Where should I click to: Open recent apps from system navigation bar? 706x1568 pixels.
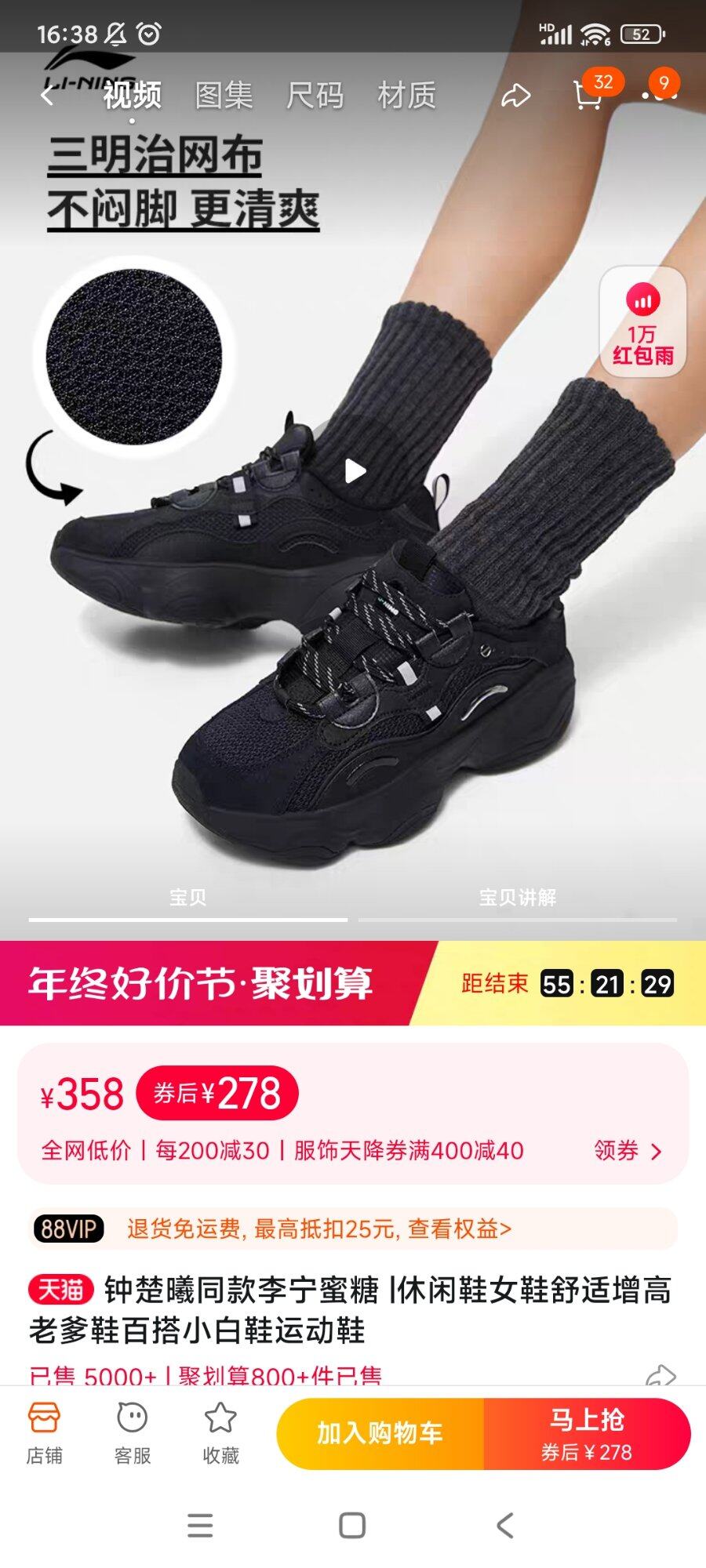(200, 1526)
